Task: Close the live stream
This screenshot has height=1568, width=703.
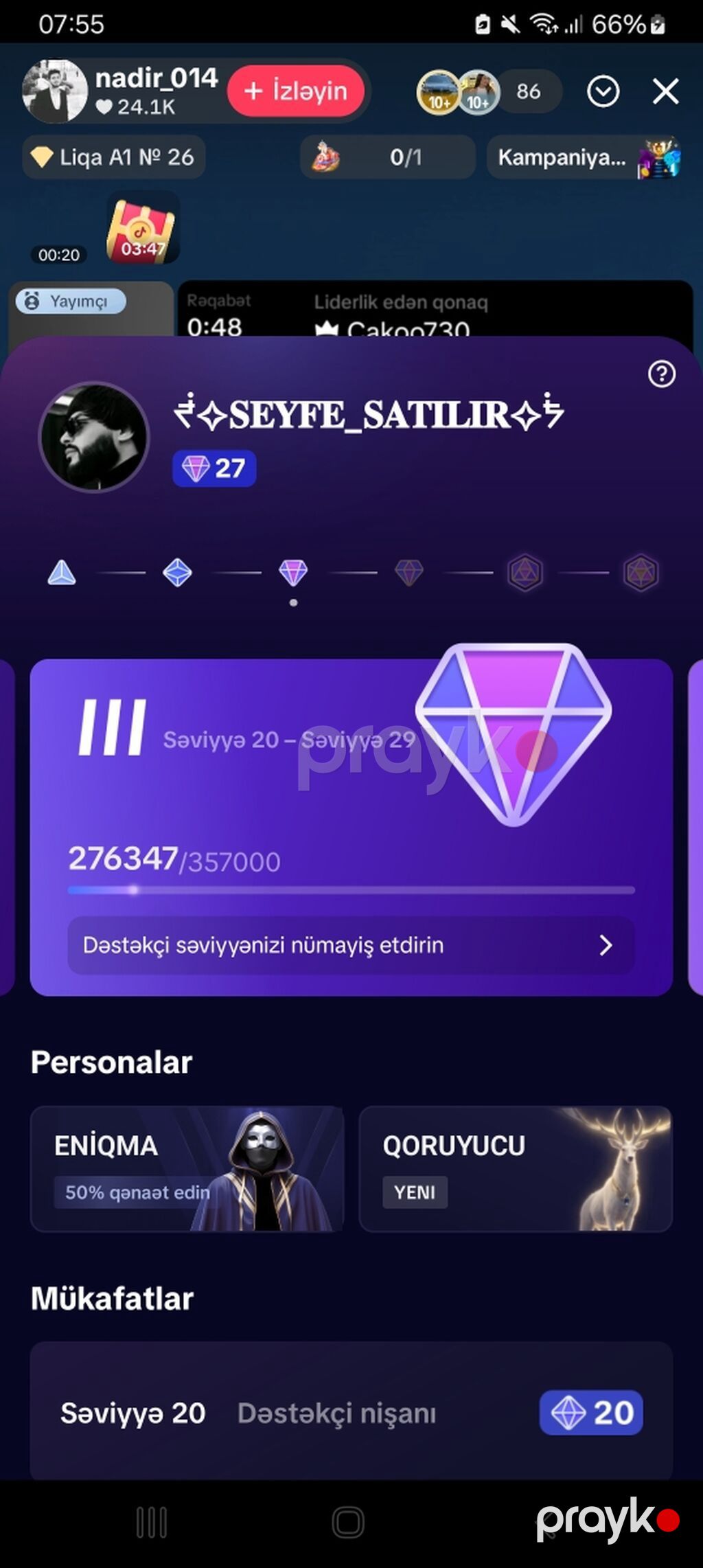Action: pyautogui.click(x=665, y=91)
